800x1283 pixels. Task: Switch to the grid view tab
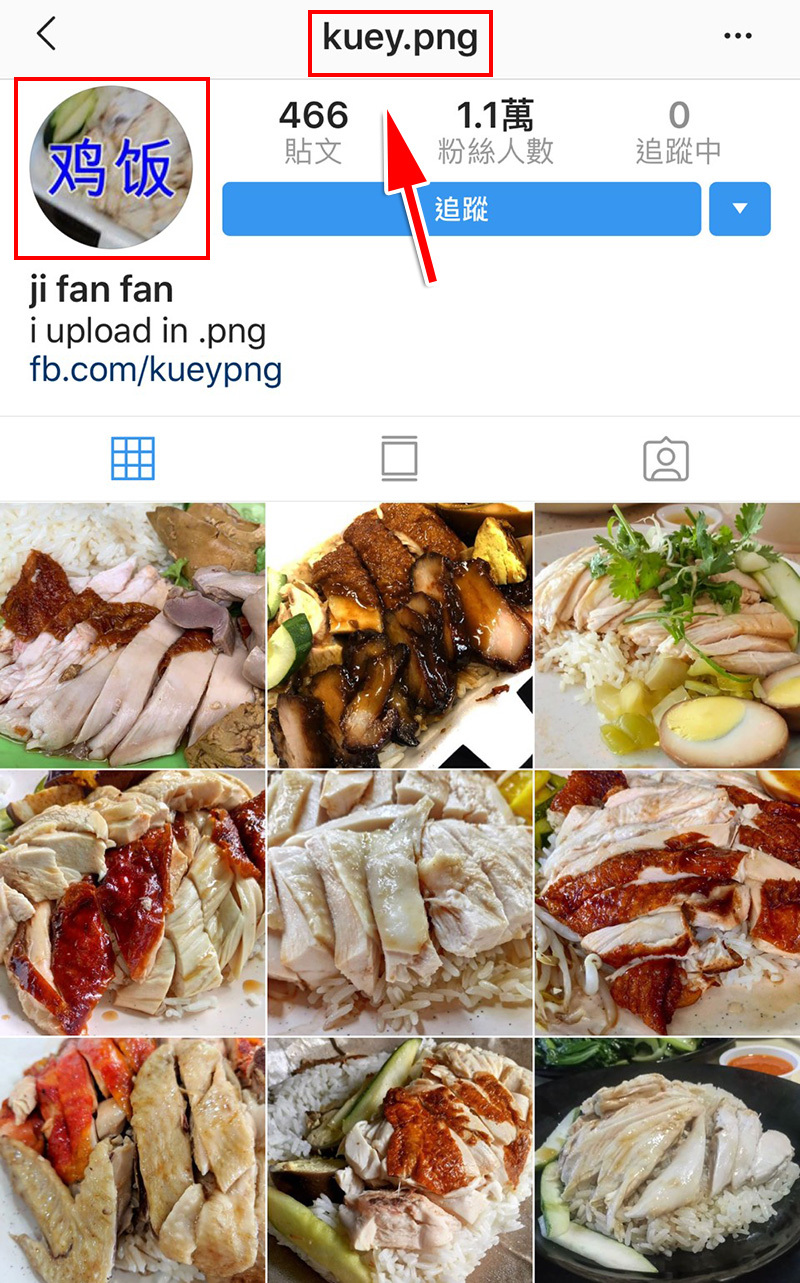(133, 459)
